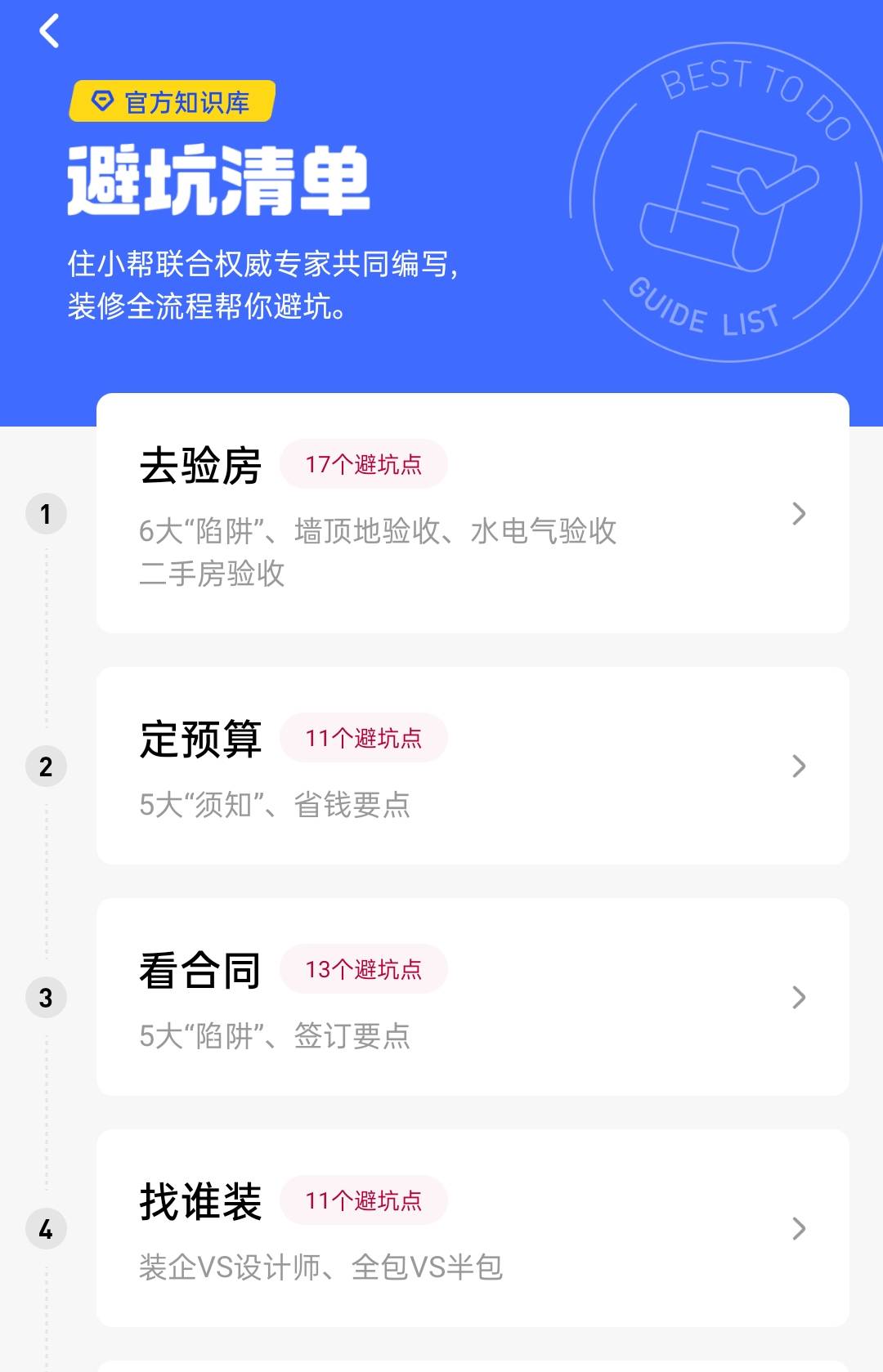Tap the 13个避坑点 badge on 看合同
883x1372 pixels.
tap(364, 968)
